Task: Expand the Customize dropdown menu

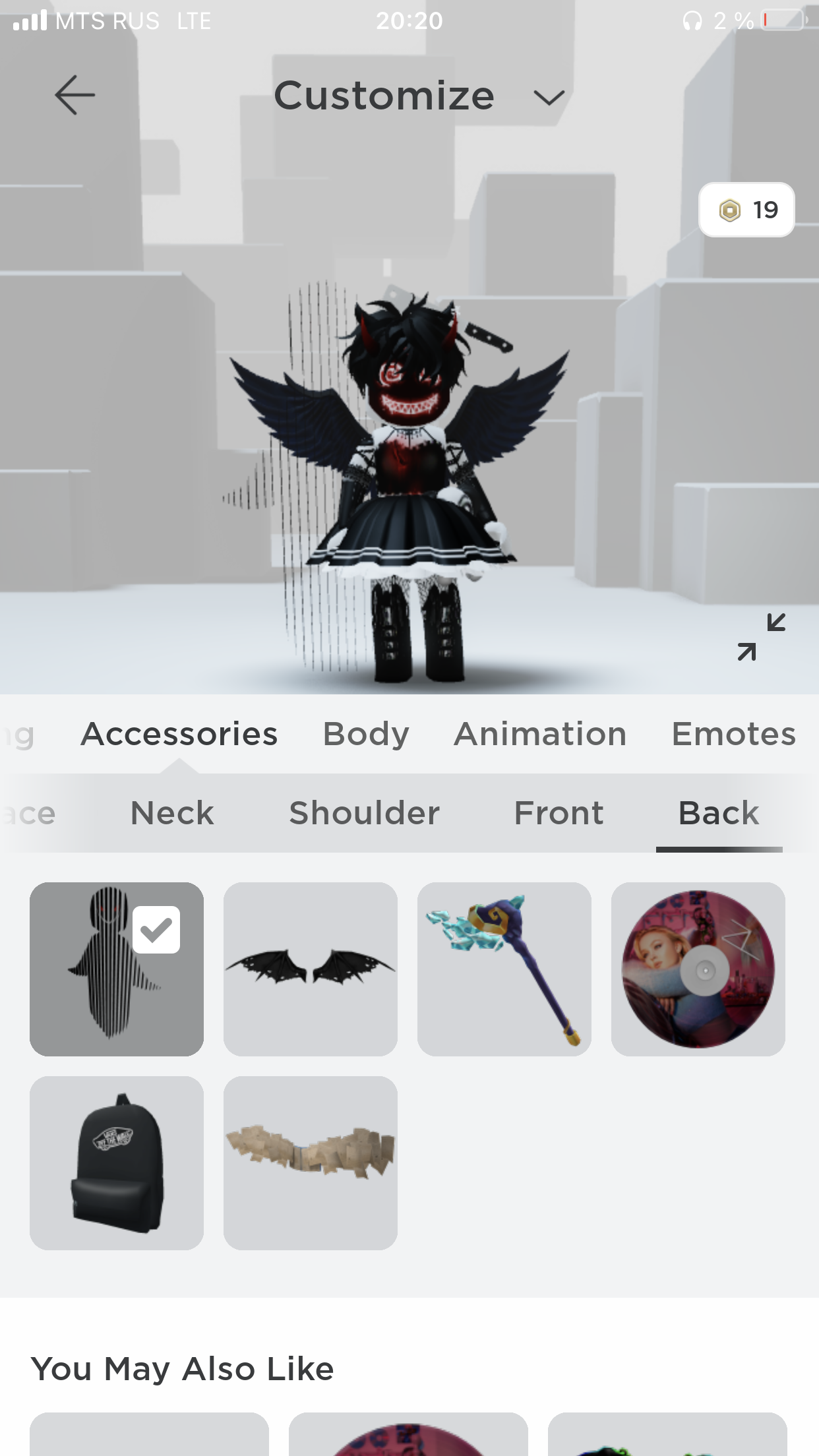Action: coord(549,98)
